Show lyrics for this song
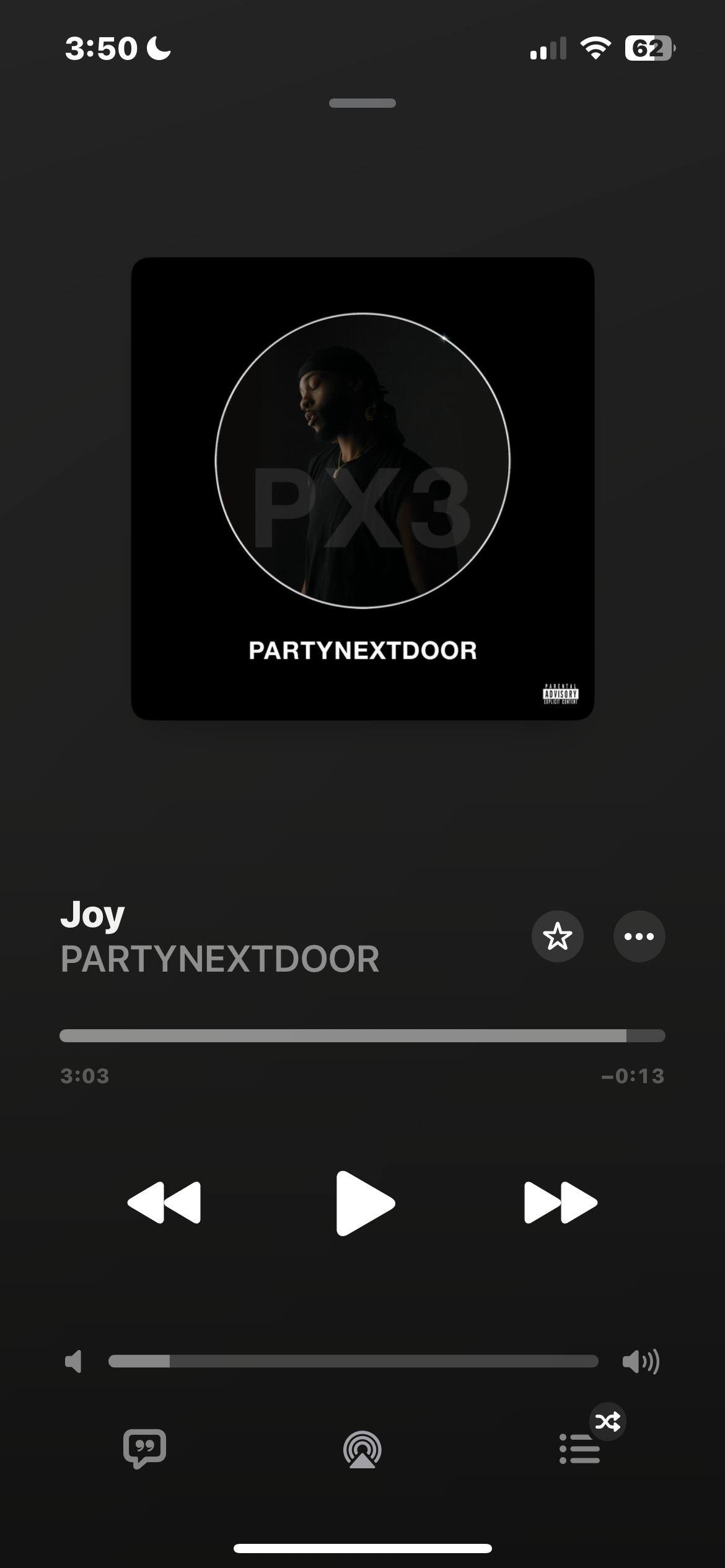This screenshot has height=1568, width=725. 144,1448
